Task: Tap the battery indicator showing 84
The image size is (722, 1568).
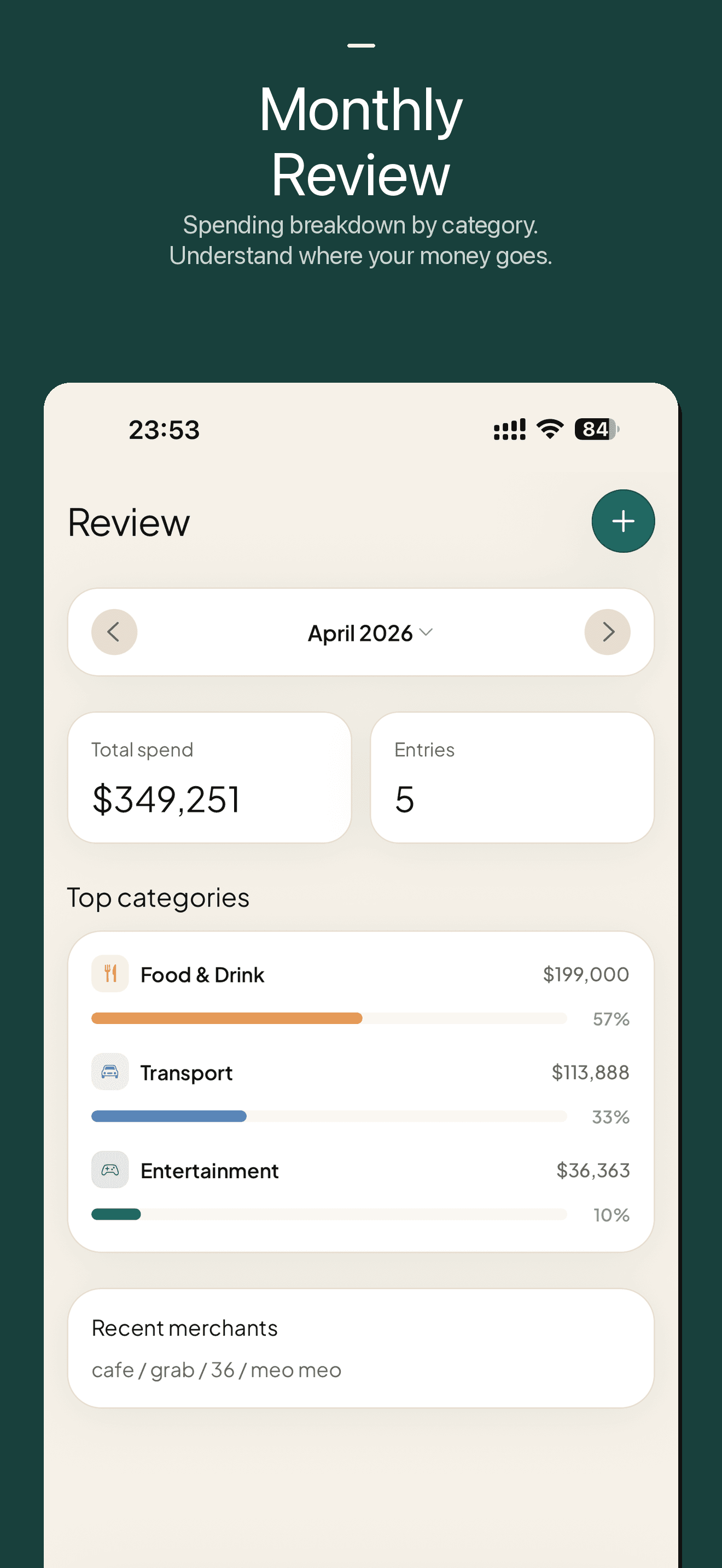Action: coord(595,429)
